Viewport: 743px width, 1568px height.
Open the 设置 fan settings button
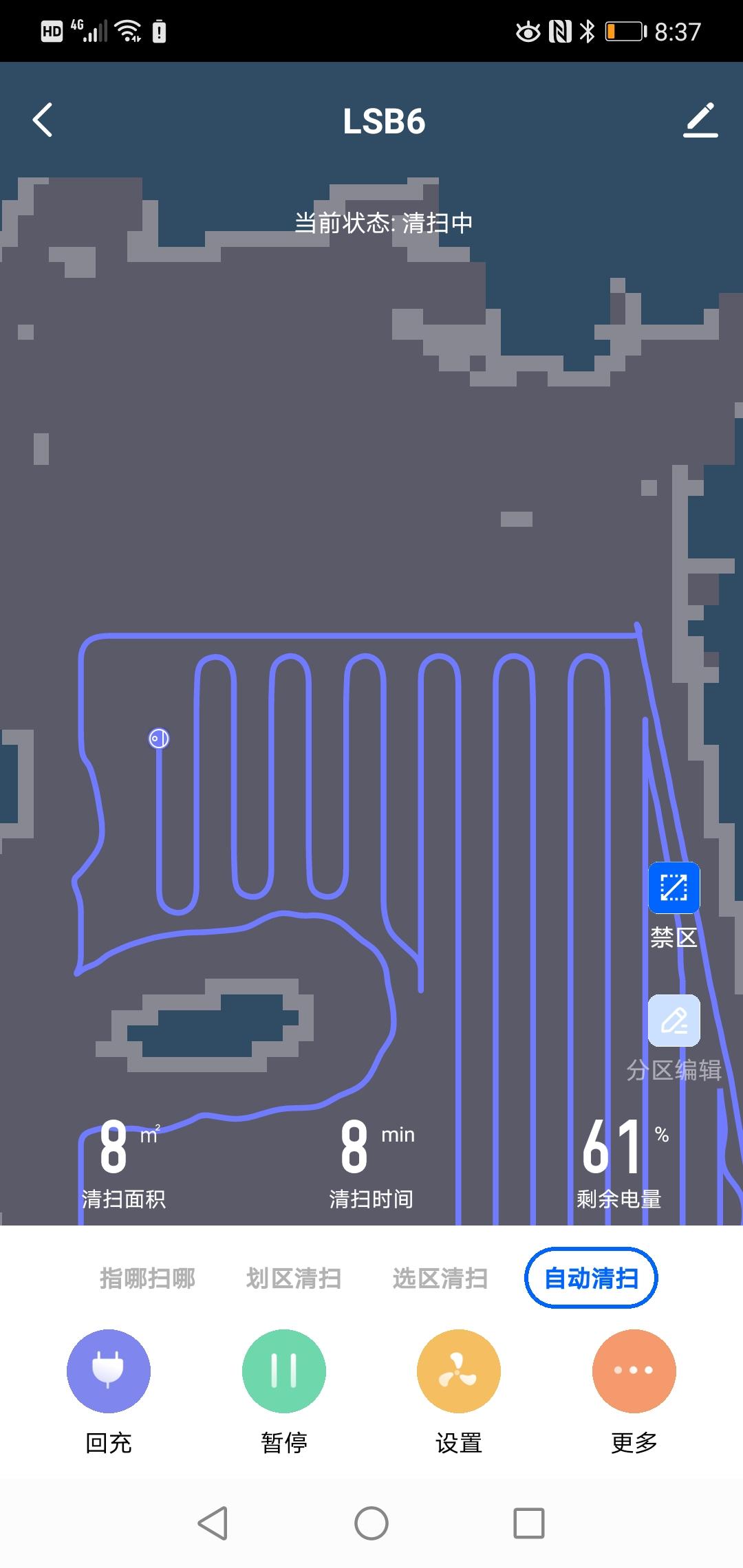point(458,1371)
